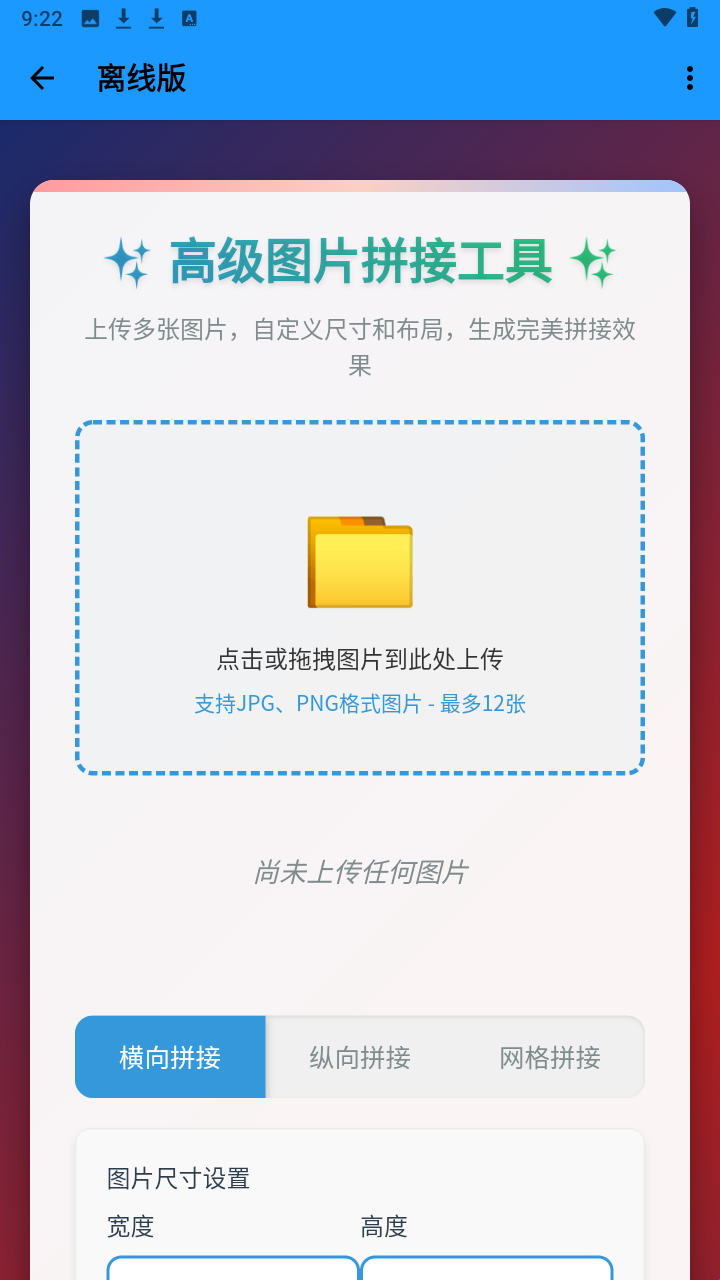This screenshot has width=720, height=1280.
Task: Switch to 网格拼接 layout
Action: coord(550,1057)
